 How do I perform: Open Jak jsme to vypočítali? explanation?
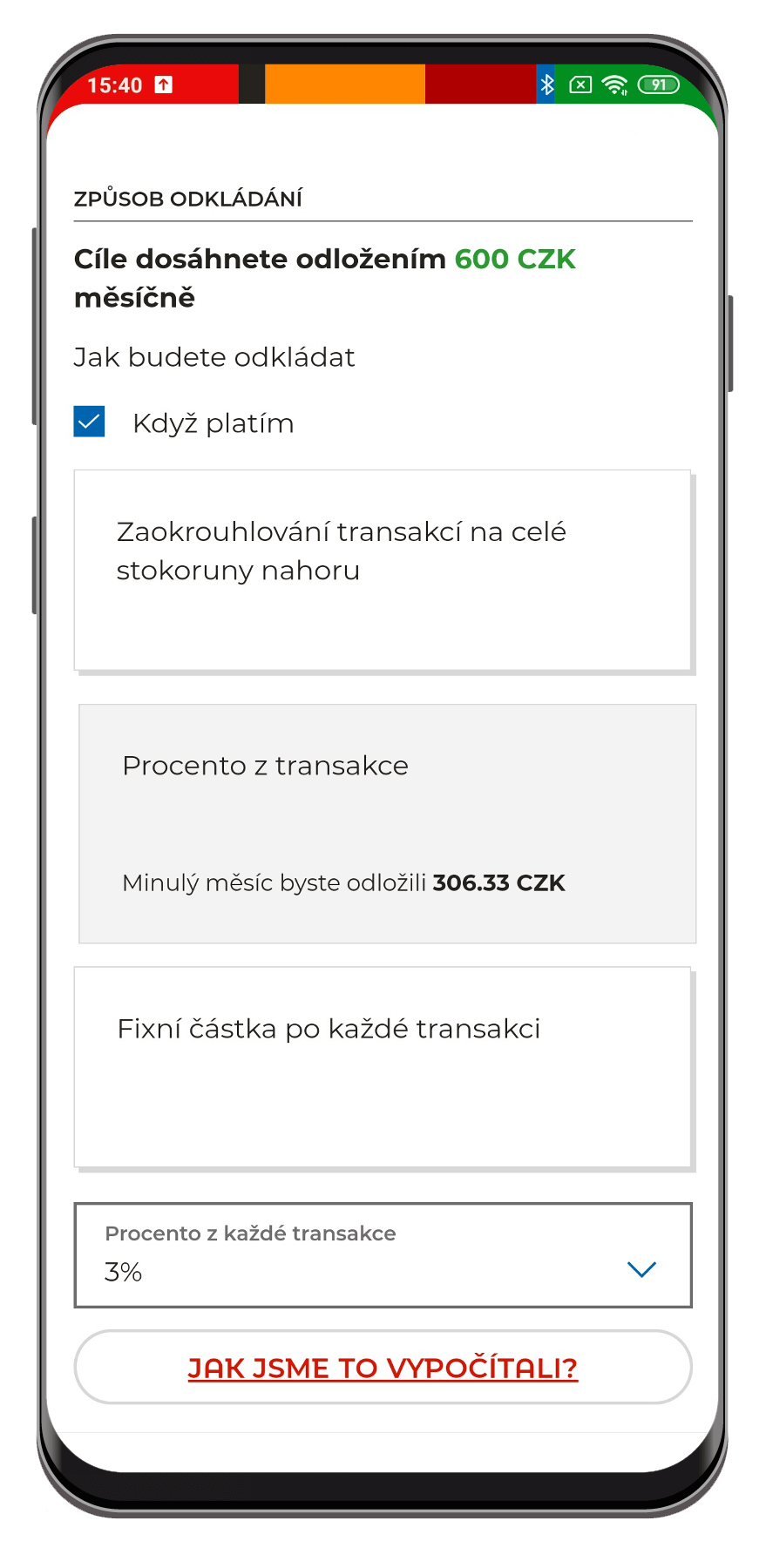[383, 1367]
